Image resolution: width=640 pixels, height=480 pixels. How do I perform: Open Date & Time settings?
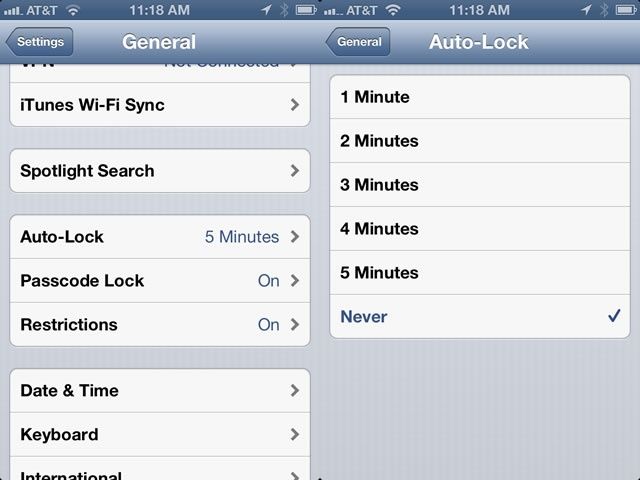click(160, 391)
